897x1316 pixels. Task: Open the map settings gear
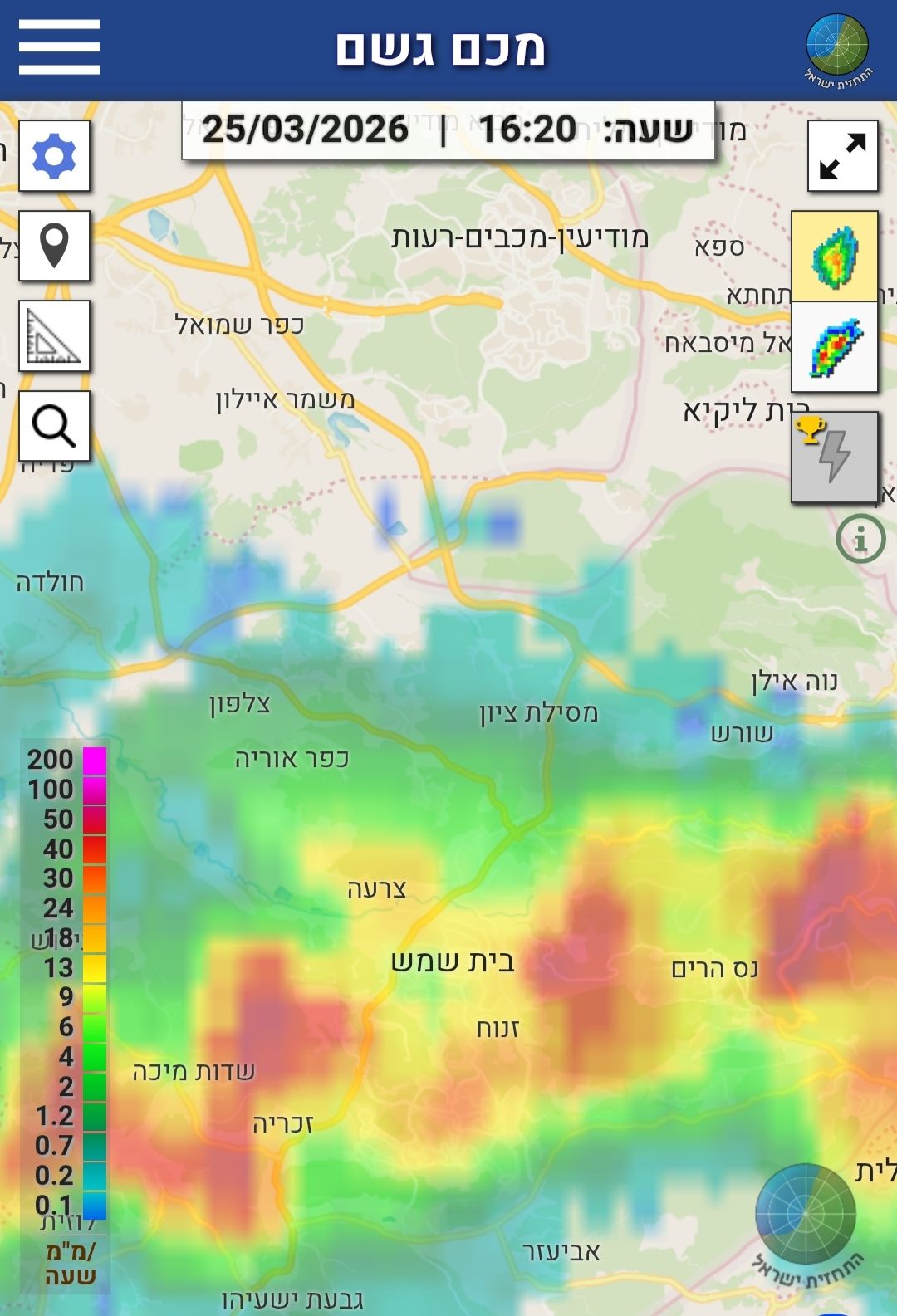click(54, 155)
